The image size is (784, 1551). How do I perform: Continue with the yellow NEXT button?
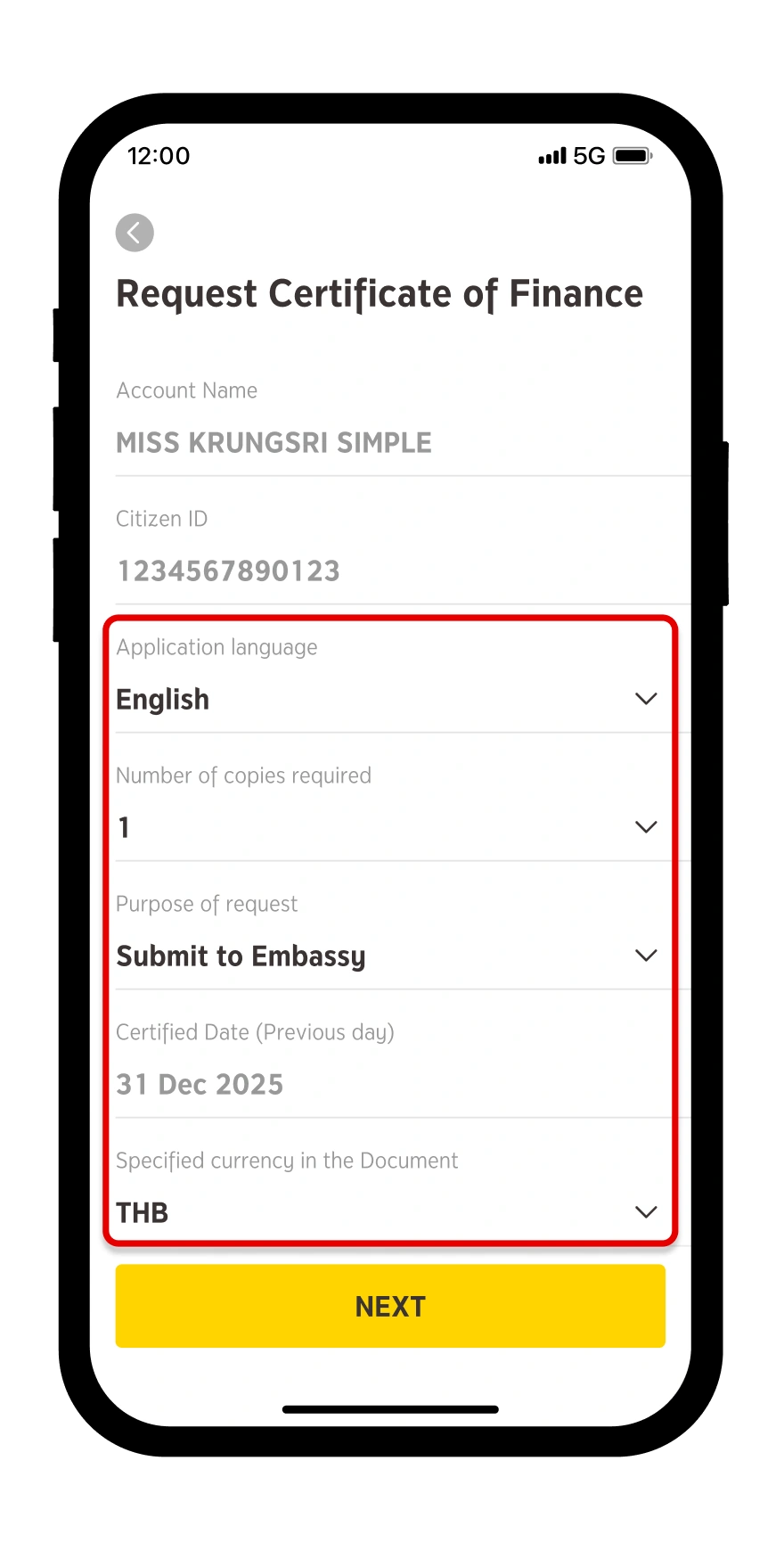(390, 1306)
